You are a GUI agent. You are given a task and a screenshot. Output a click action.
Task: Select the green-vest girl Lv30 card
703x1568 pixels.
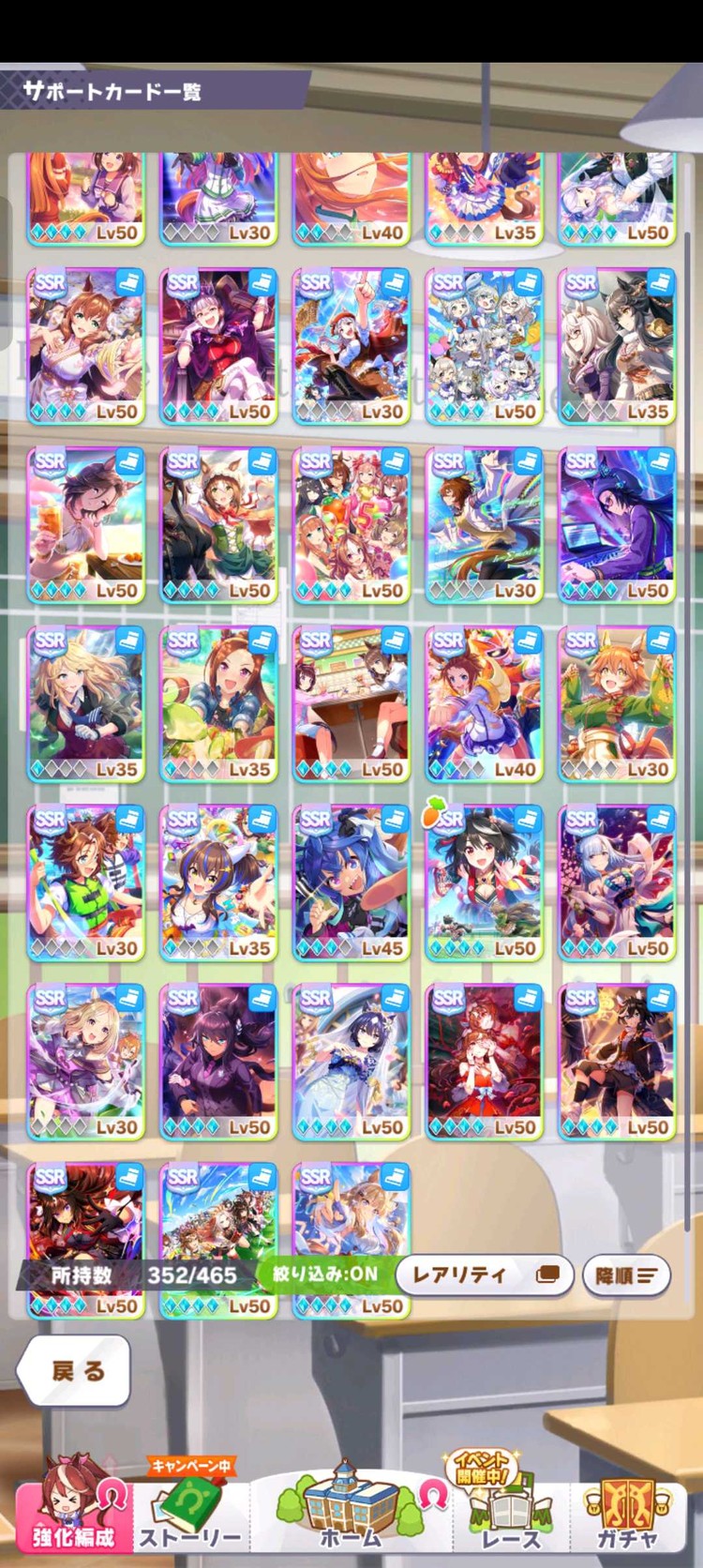[85, 882]
